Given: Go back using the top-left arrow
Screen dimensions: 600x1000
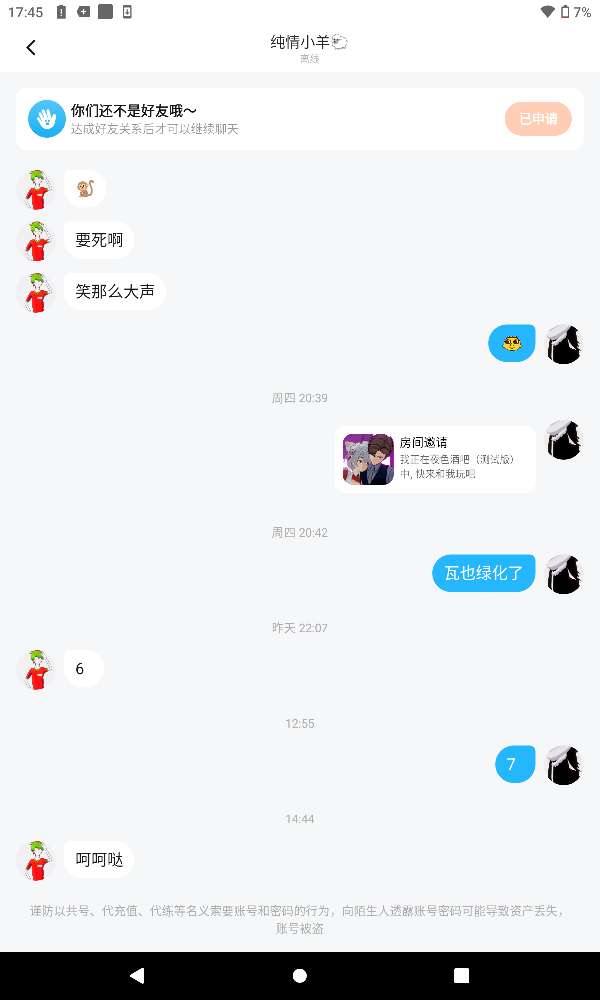Looking at the screenshot, I should [x=31, y=47].
